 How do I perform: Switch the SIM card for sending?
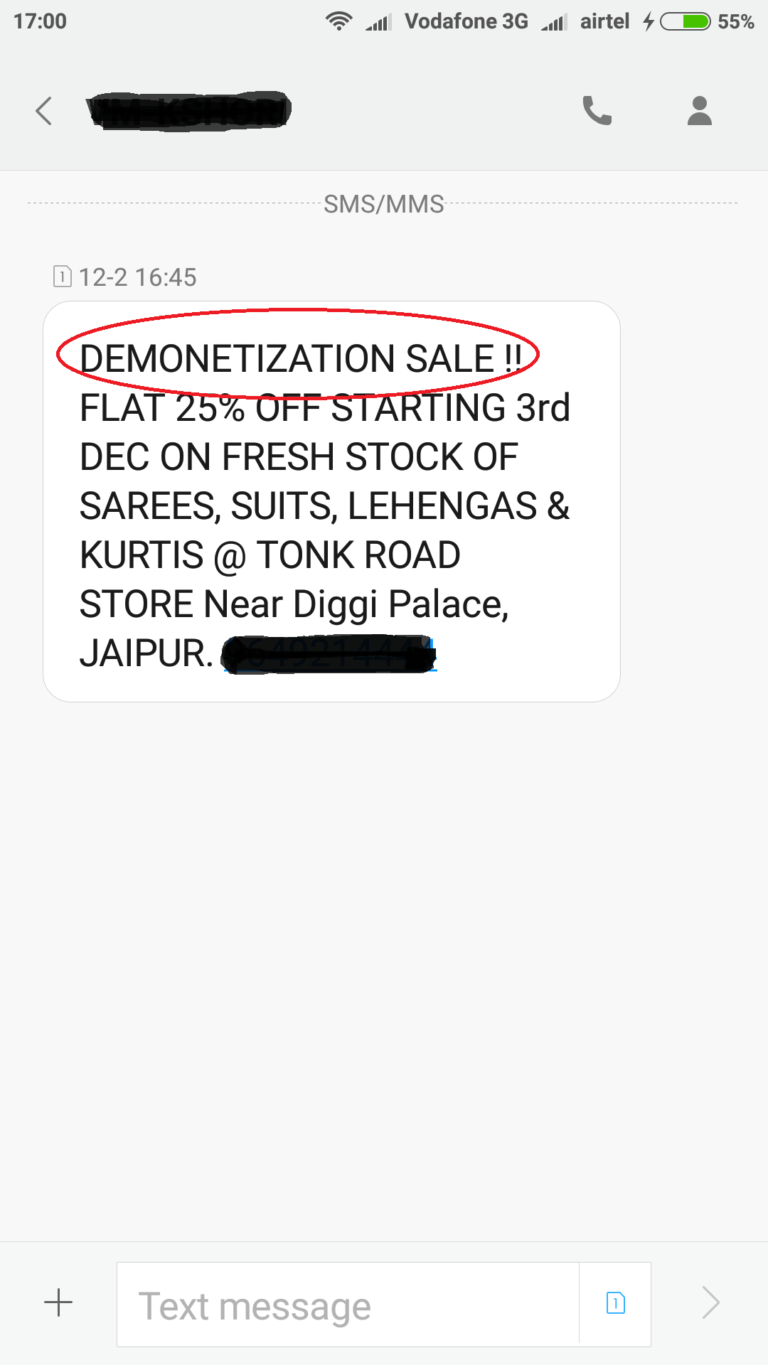616,1303
